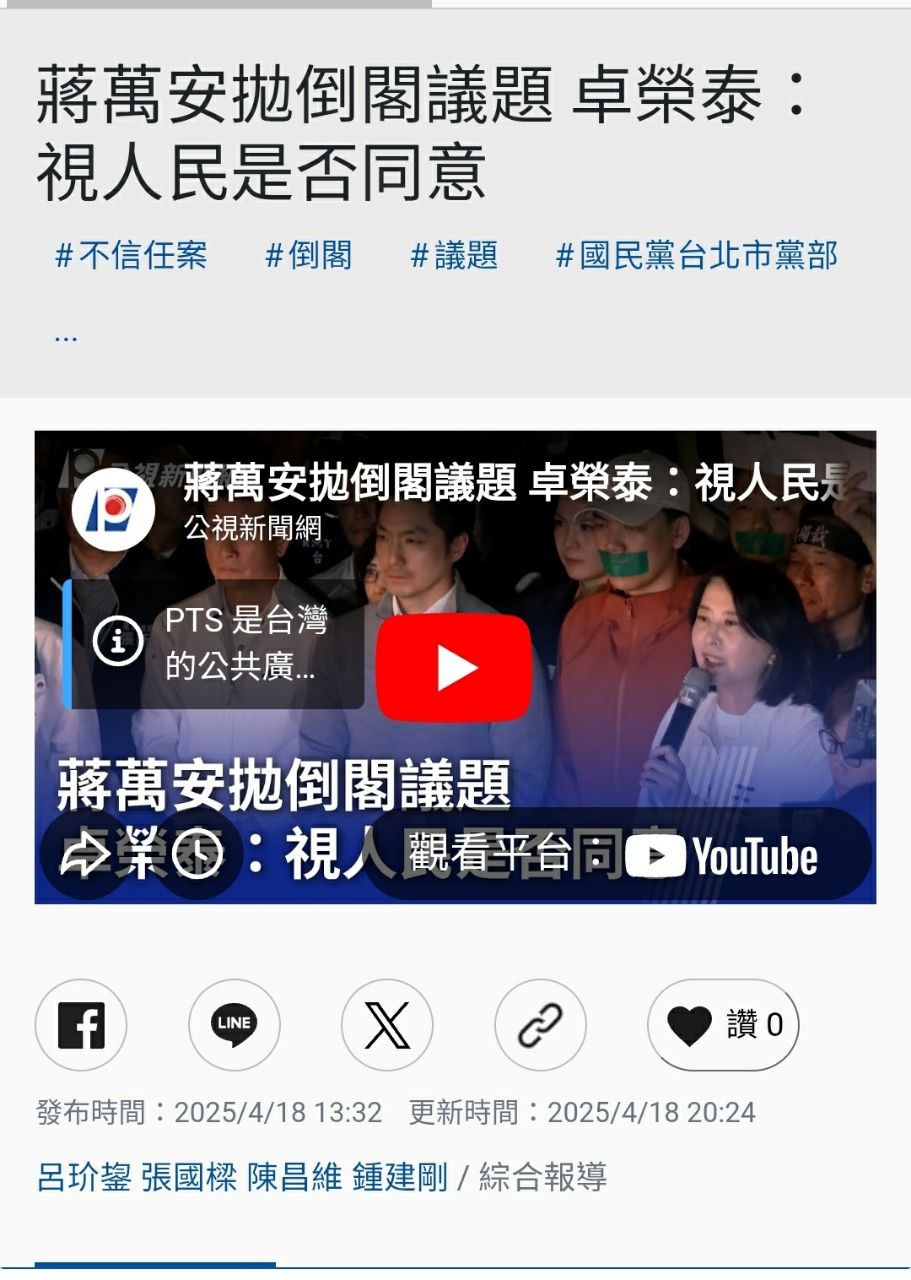Screen dimensions: 911x1280
Task: Open reporter 陳昌維's page
Action: tap(294, 1177)
